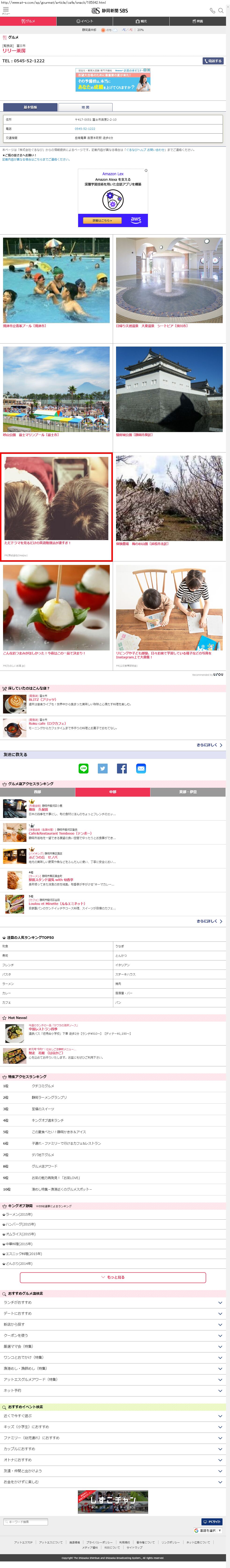Open phone number link 0545-52-1222
Screen dimensions: 230x1568
(85, 128)
